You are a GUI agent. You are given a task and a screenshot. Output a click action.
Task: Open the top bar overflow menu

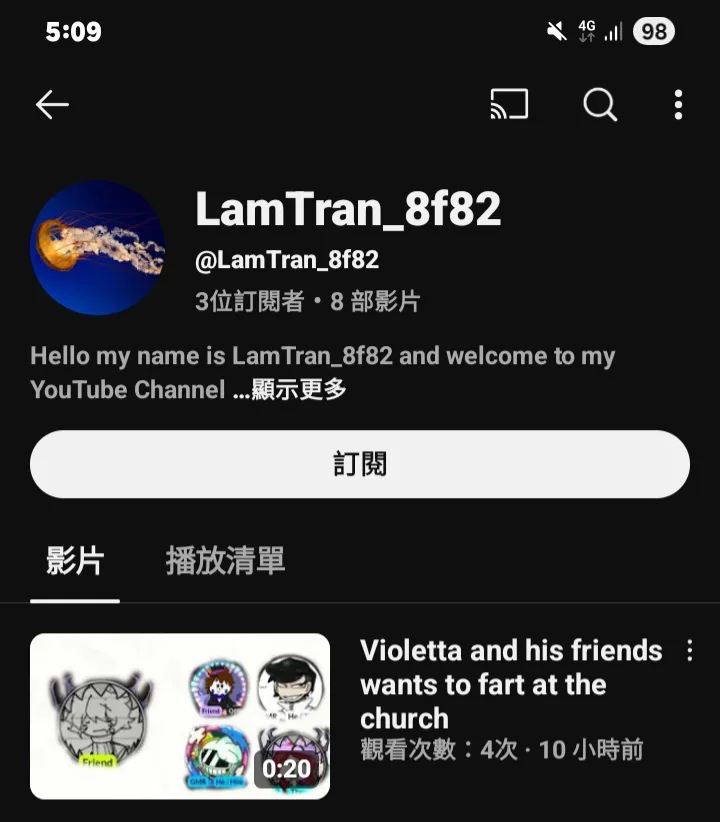pos(678,105)
